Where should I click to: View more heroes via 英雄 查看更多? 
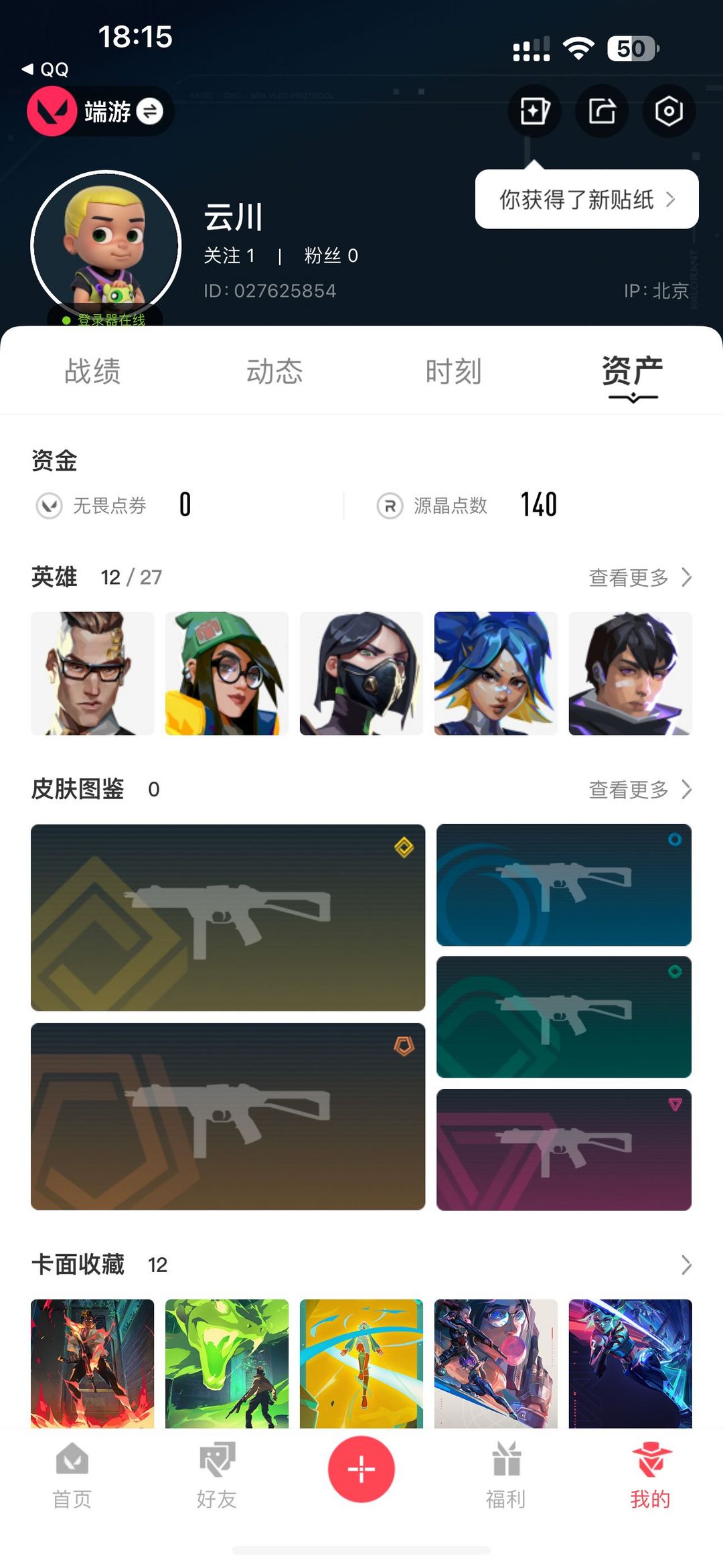(x=639, y=577)
